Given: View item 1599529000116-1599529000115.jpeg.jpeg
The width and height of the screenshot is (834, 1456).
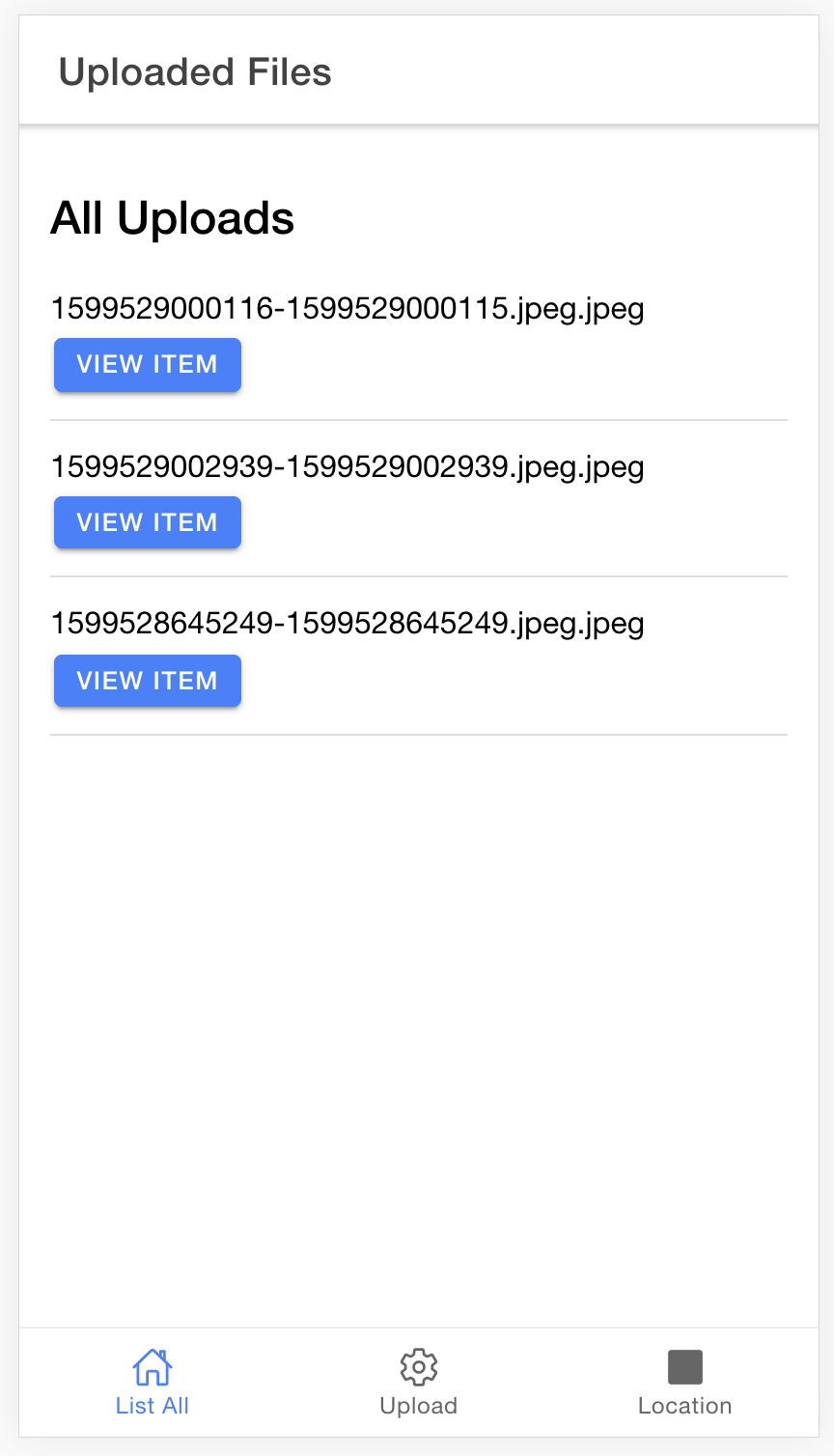Looking at the screenshot, I should coord(147,365).
